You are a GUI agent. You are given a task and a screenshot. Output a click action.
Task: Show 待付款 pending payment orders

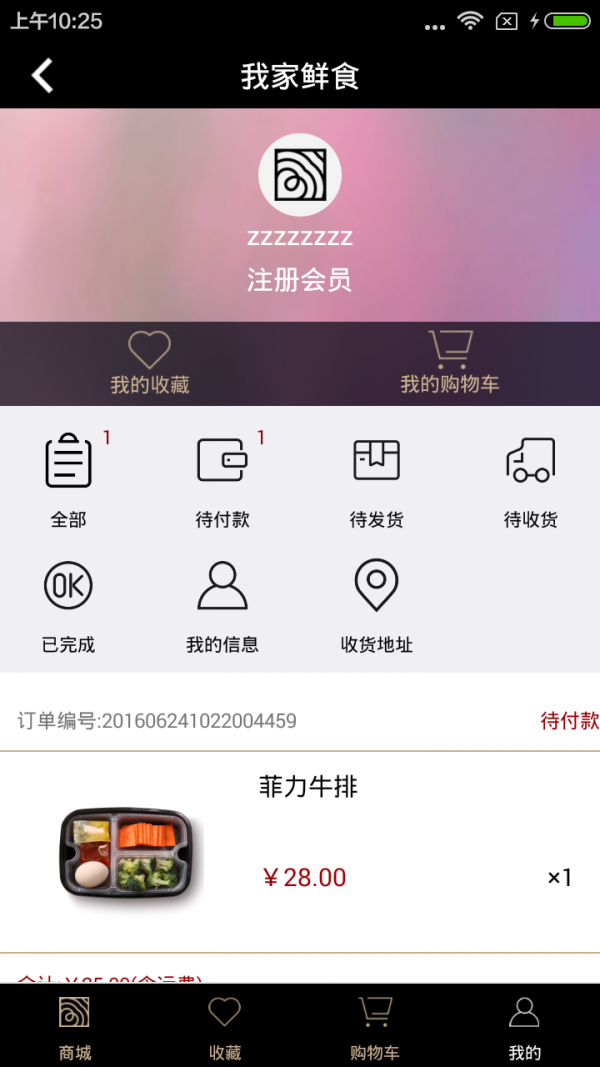[x=223, y=480]
